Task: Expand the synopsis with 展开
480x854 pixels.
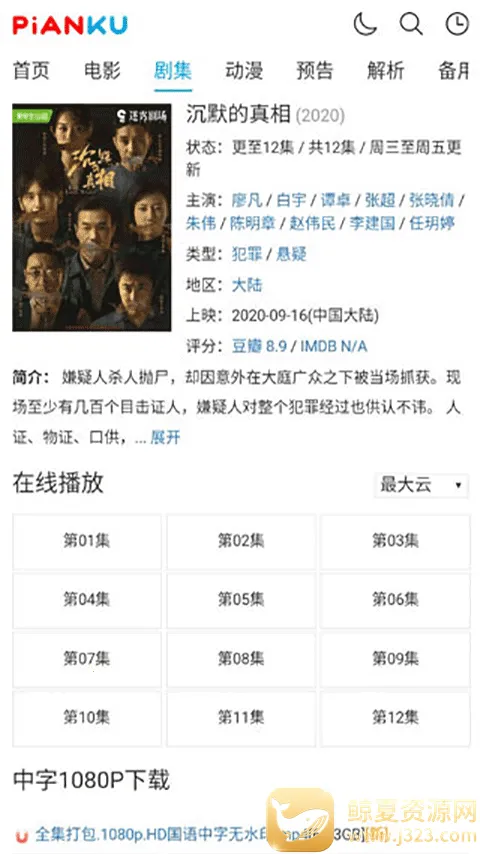Action: (x=165, y=437)
